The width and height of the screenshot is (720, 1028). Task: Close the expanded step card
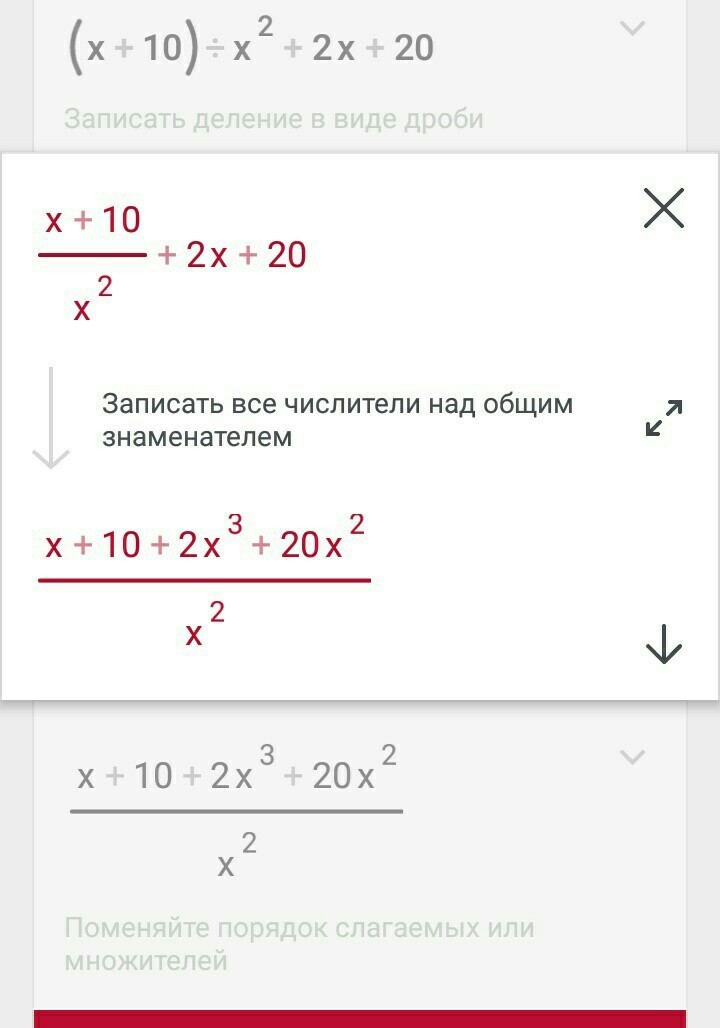pyautogui.click(x=664, y=208)
